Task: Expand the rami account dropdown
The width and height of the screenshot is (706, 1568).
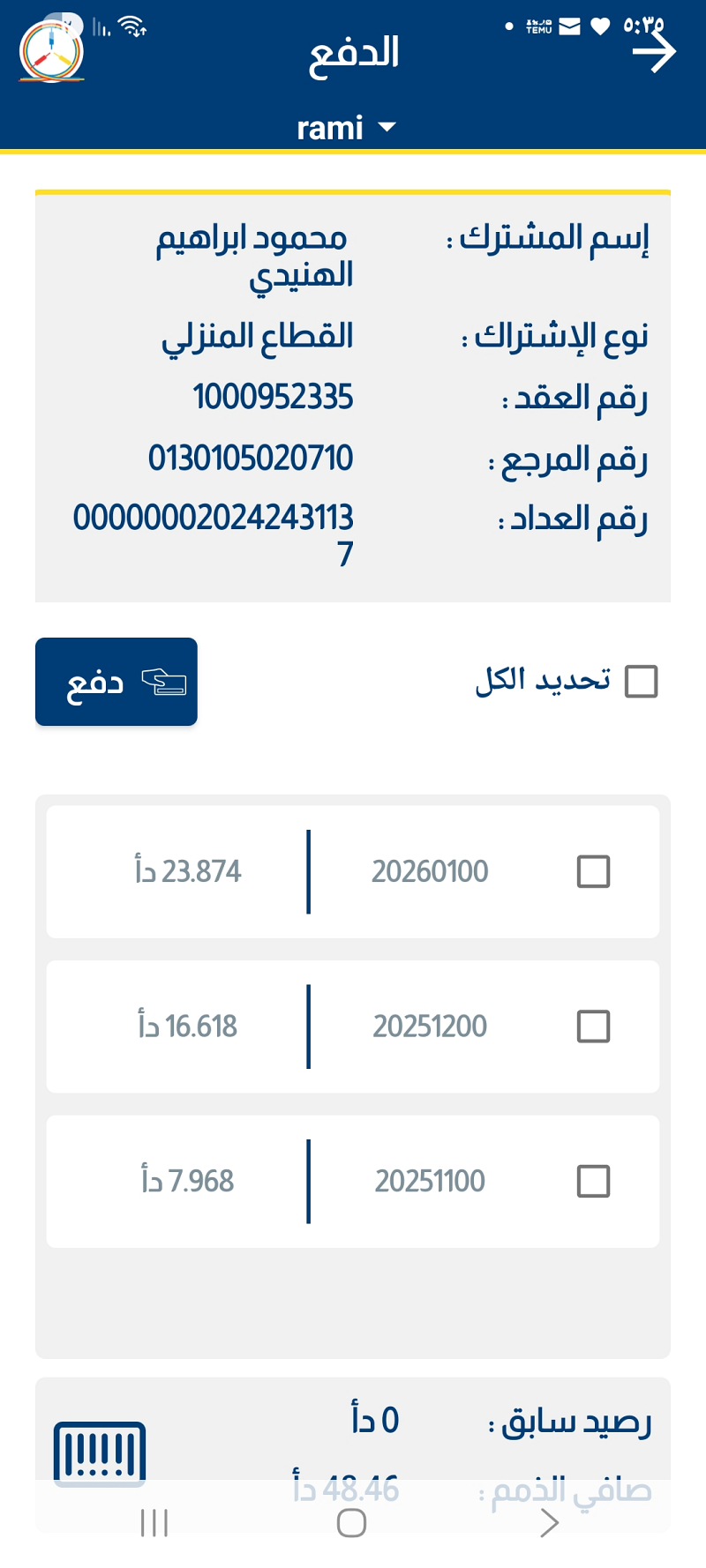Action: point(346,128)
